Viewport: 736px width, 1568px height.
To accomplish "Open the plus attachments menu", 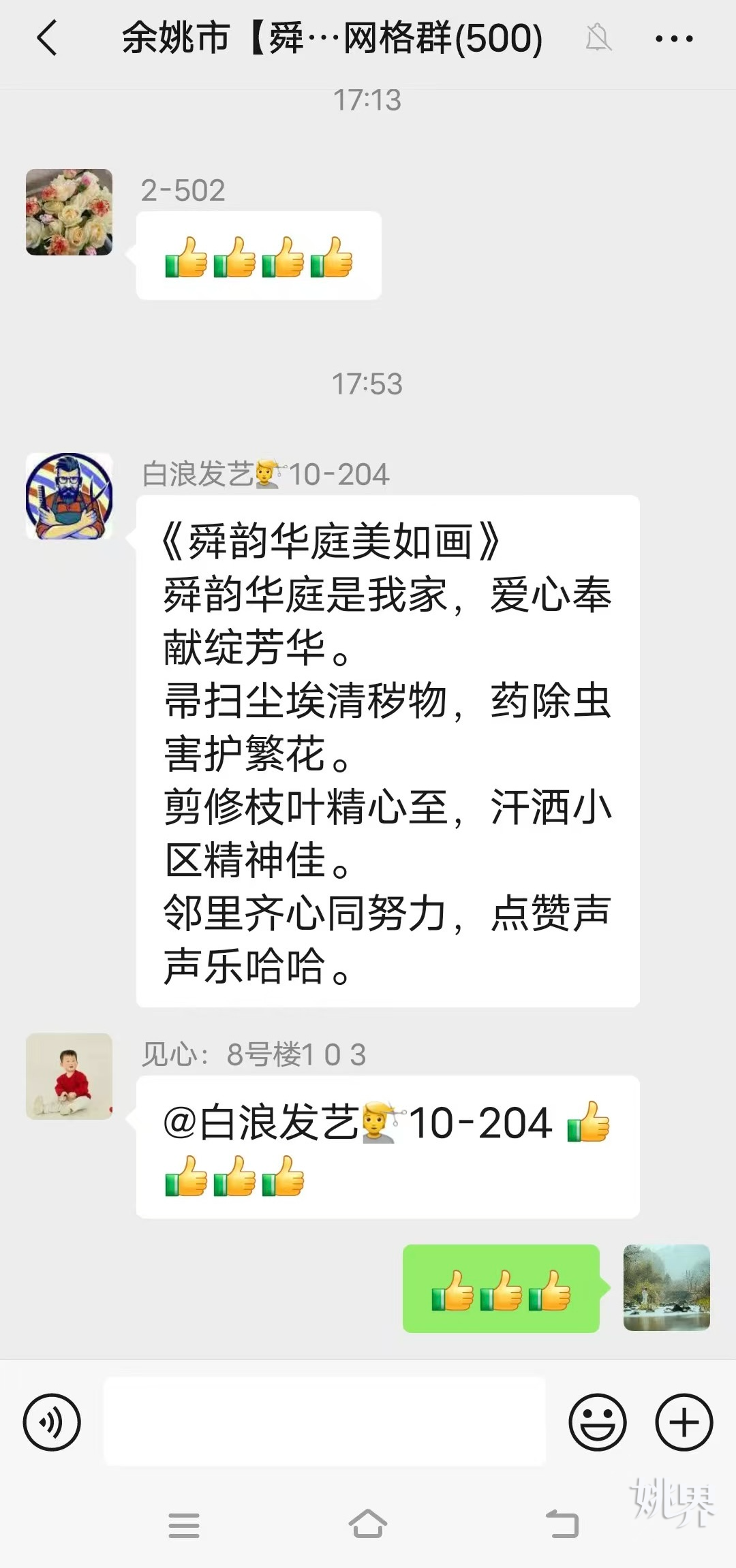I will coord(684,1422).
